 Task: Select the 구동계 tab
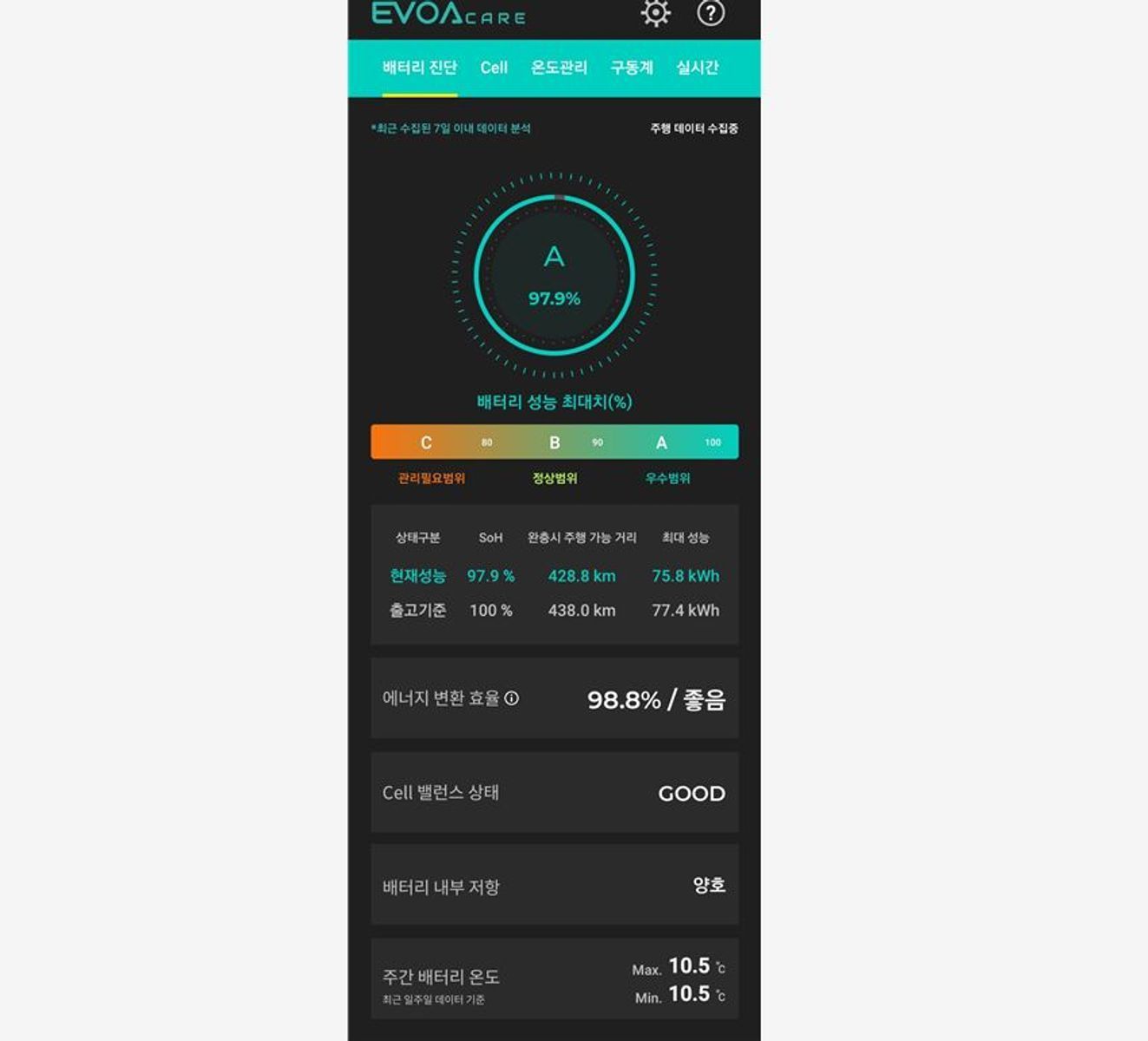coord(632,68)
